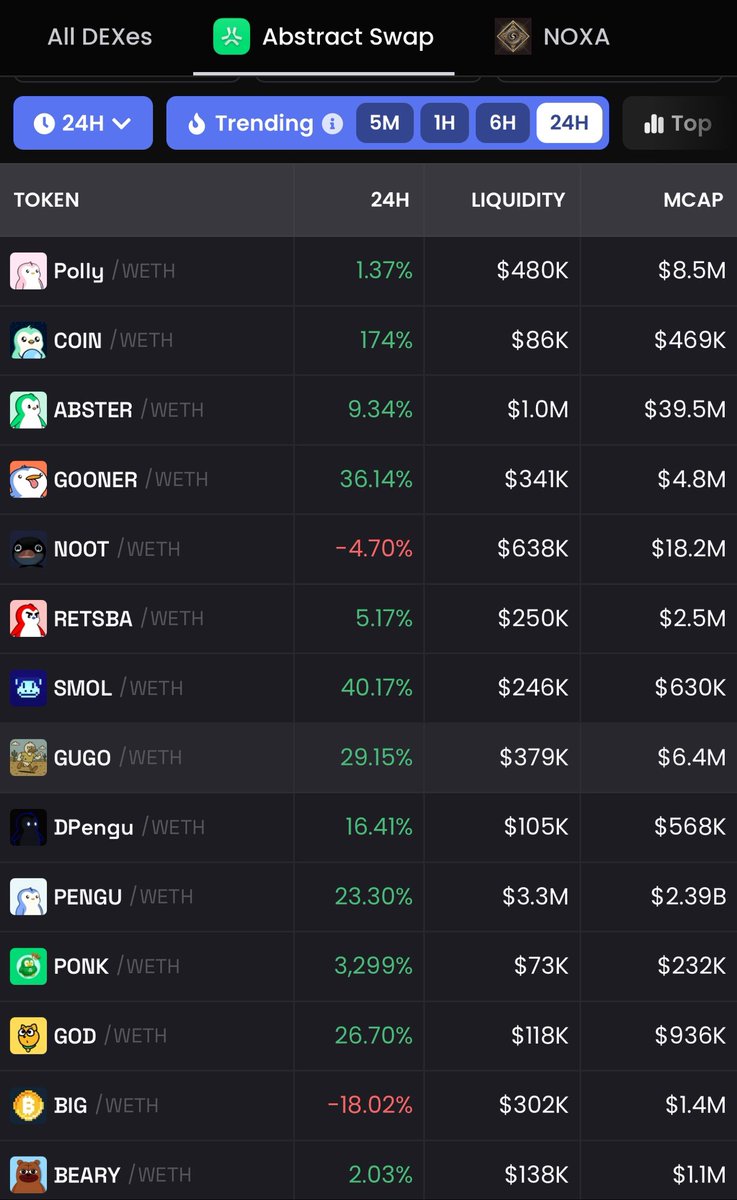737x1200 pixels.
Task: Switch to the NOXA tab
Action: 552,38
